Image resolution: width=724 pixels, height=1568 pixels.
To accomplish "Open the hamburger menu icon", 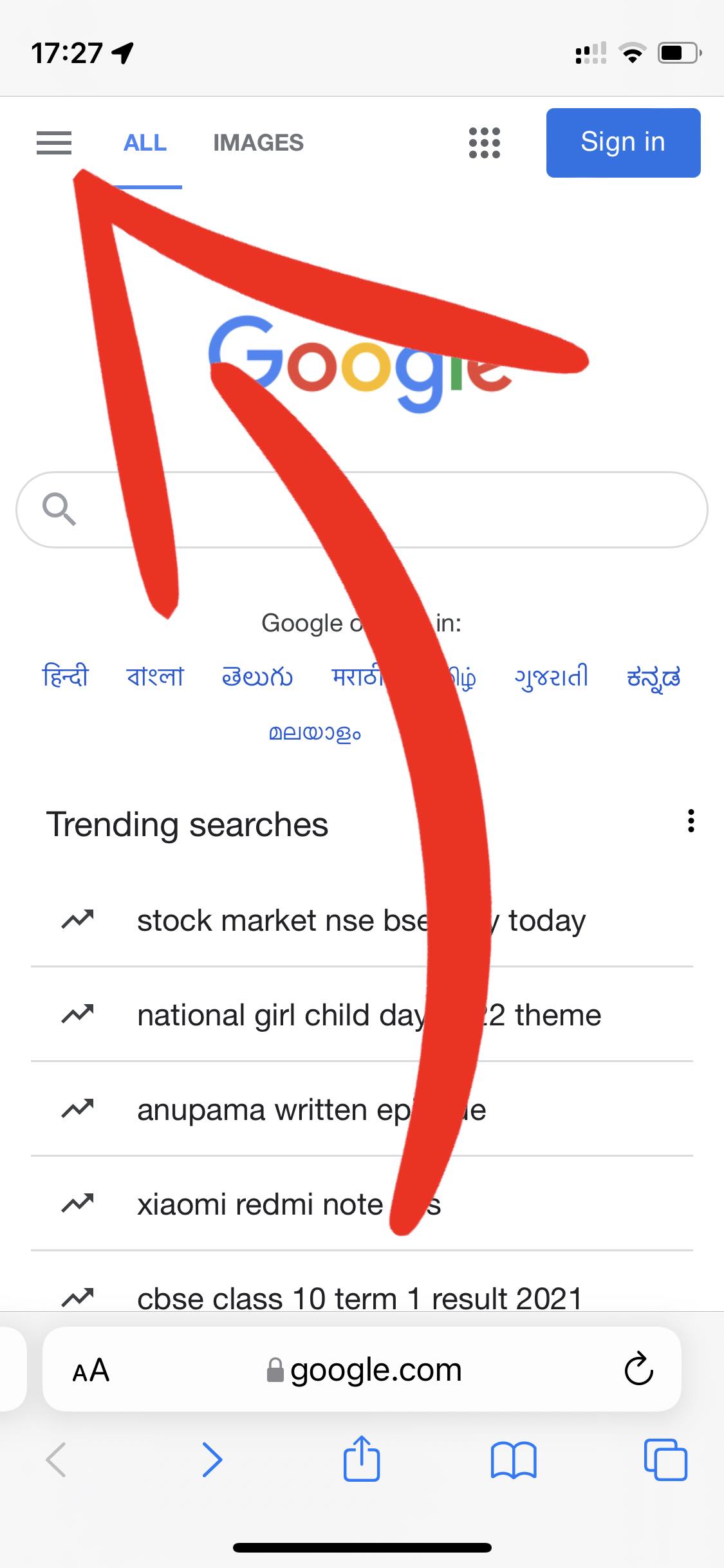I will click(54, 143).
